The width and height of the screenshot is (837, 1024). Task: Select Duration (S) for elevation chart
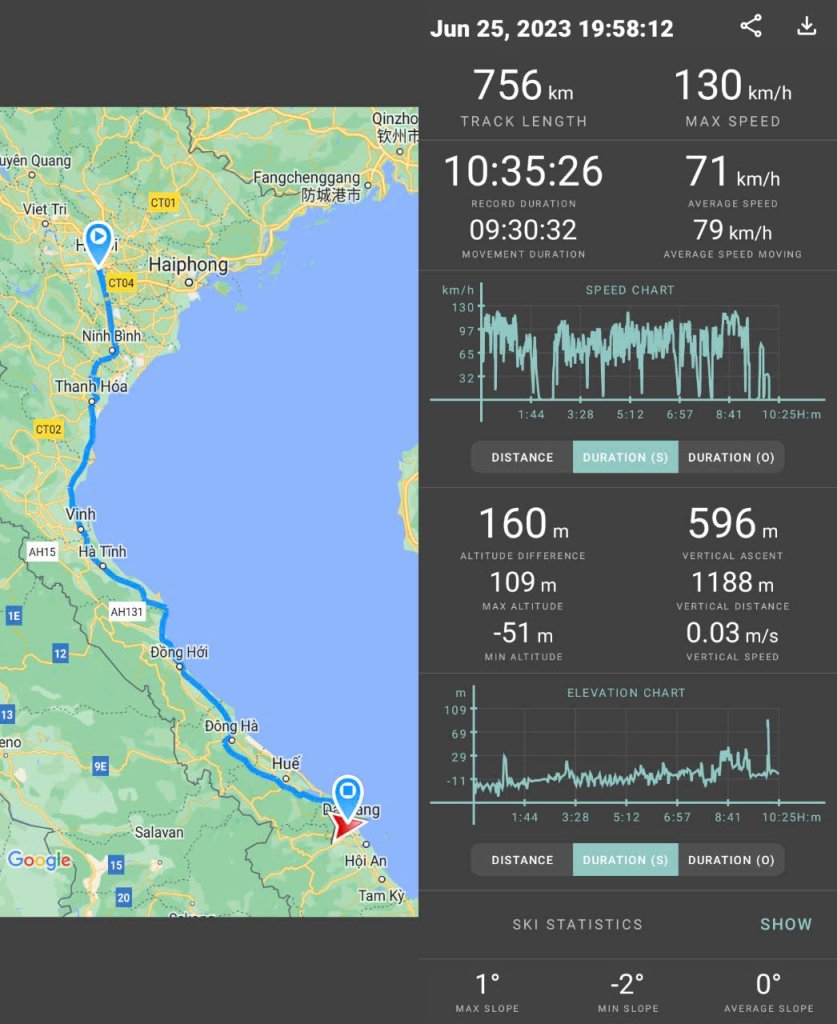[625, 860]
